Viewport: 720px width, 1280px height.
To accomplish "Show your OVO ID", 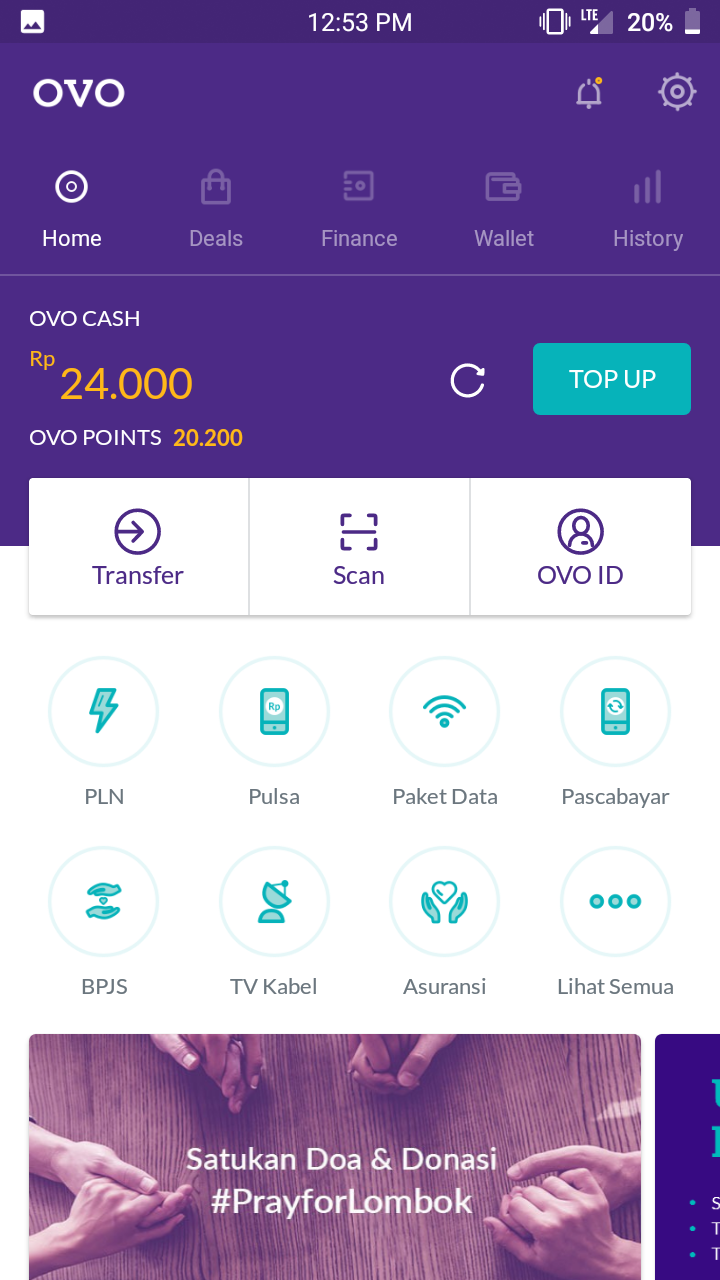I will click(x=580, y=546).
